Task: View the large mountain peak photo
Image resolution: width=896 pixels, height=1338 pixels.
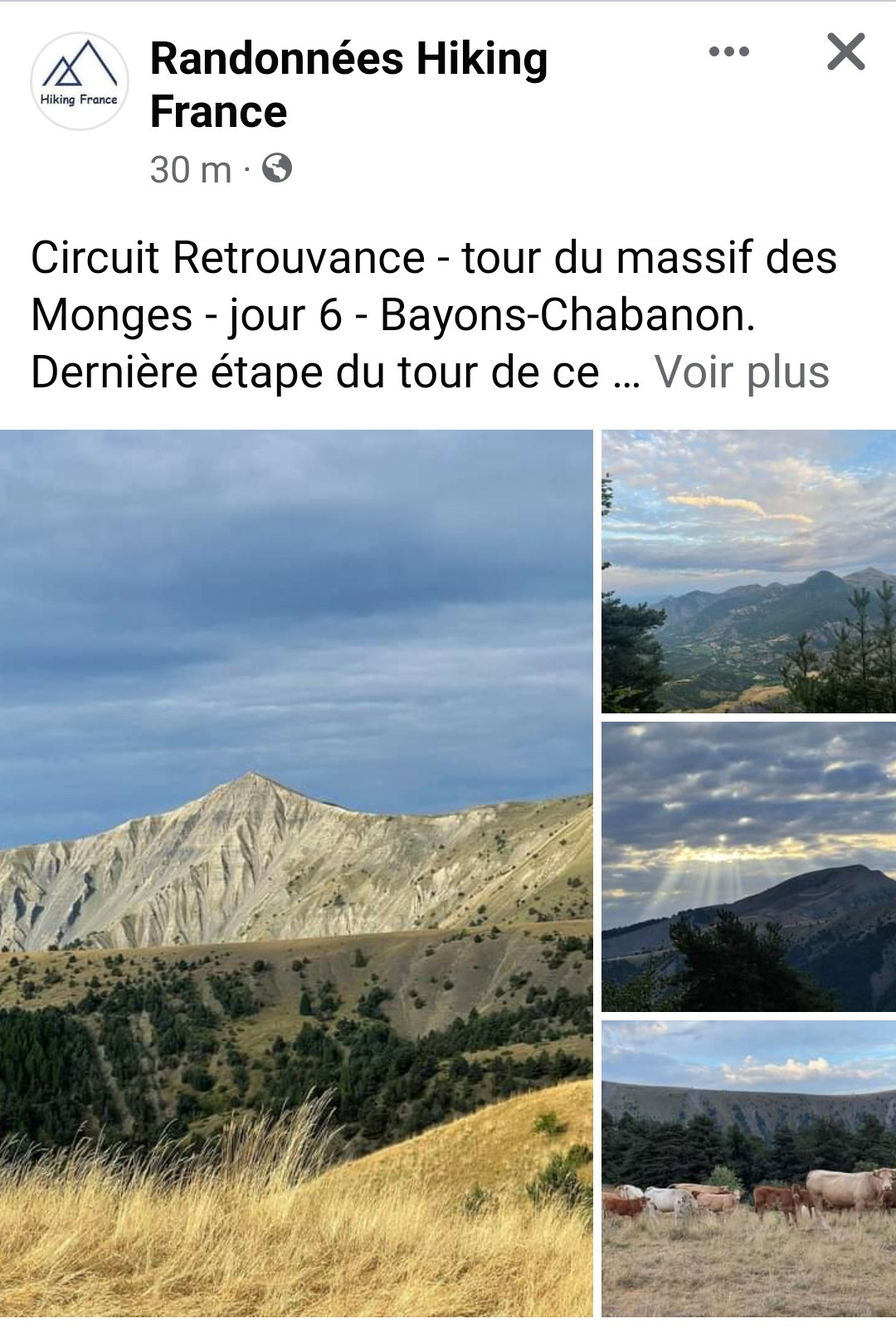Action: coord(296,873)
